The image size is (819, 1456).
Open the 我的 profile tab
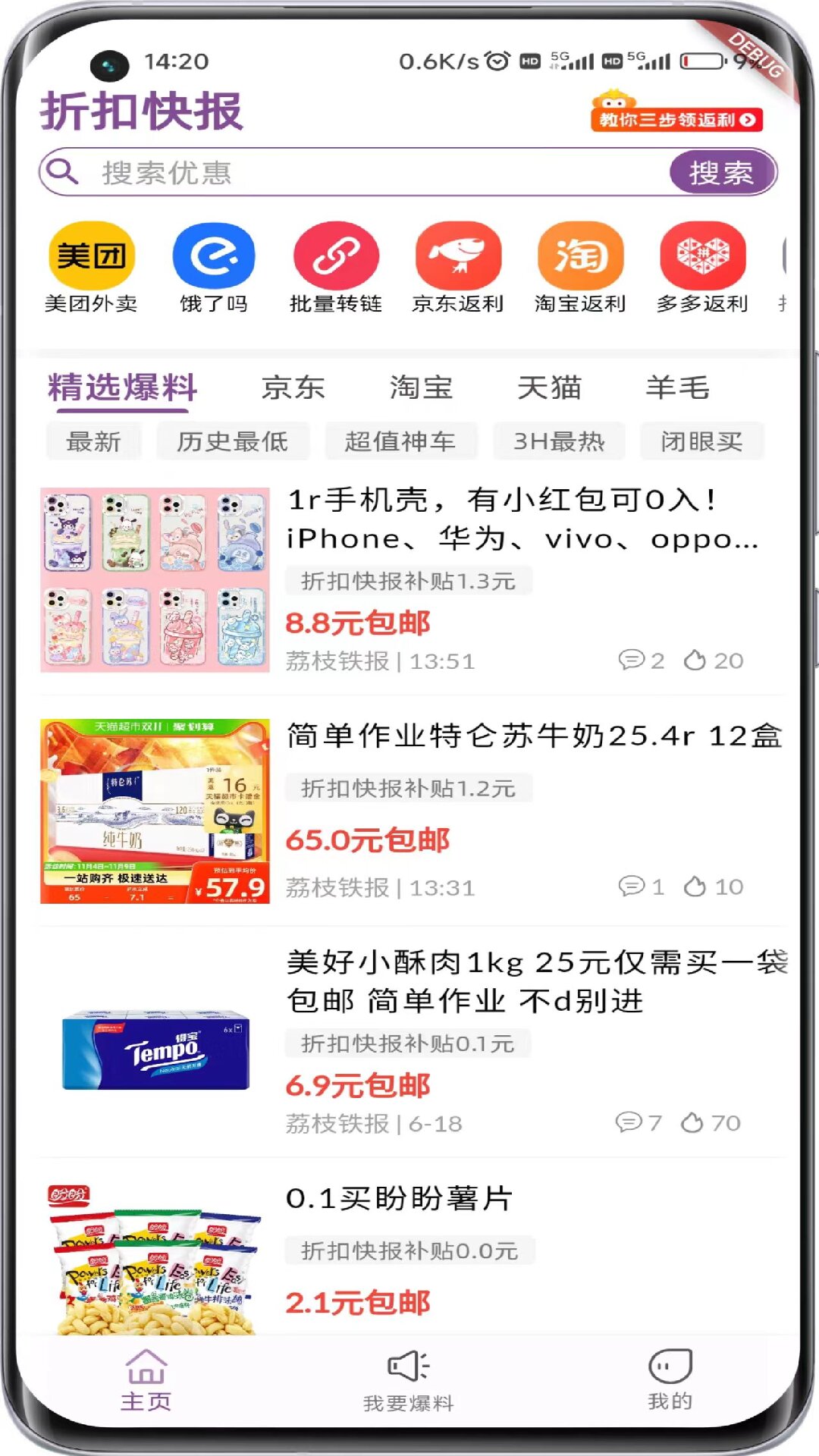click(x=670, y=1380)
